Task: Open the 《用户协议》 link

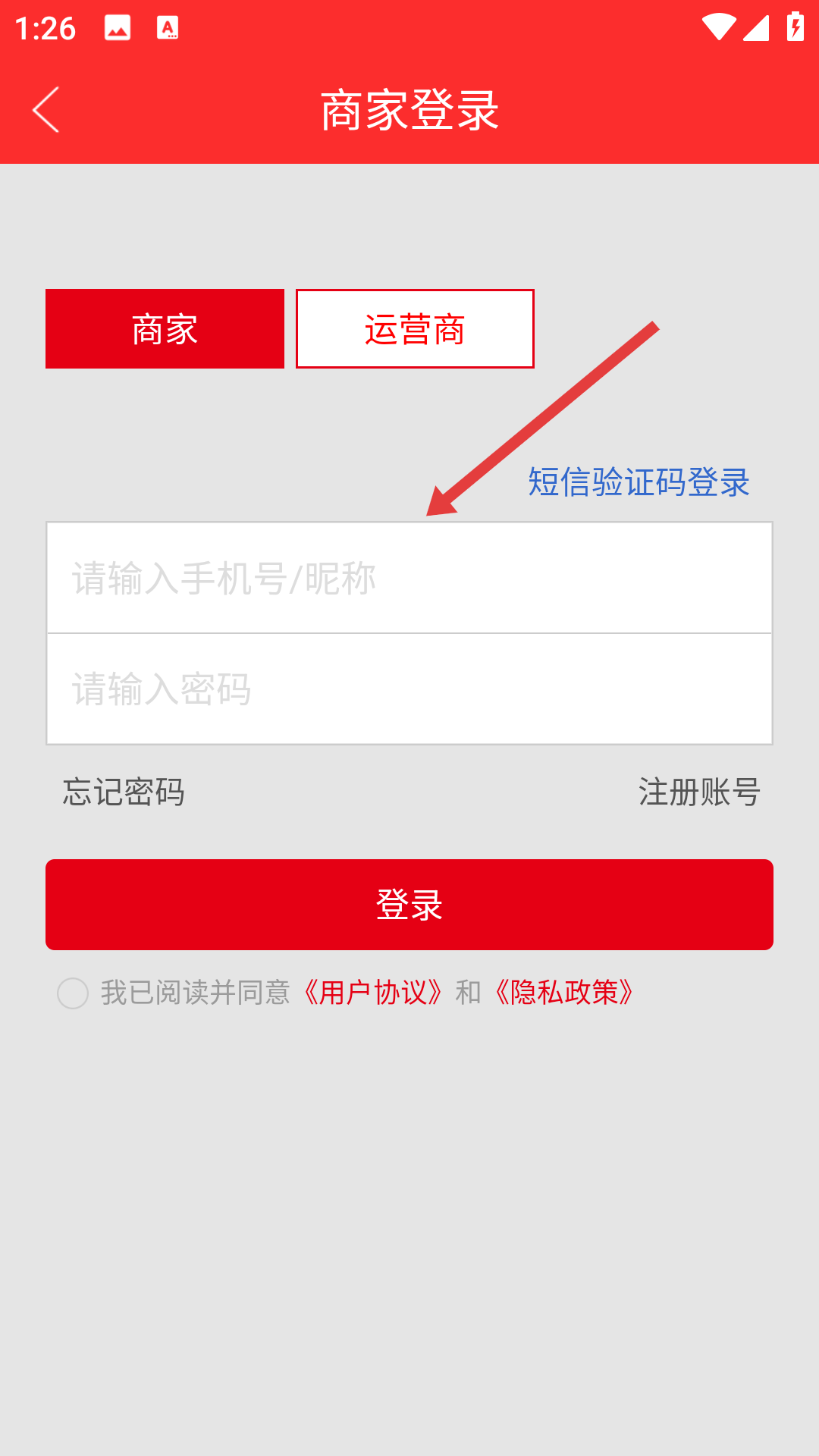Action: 372,993
